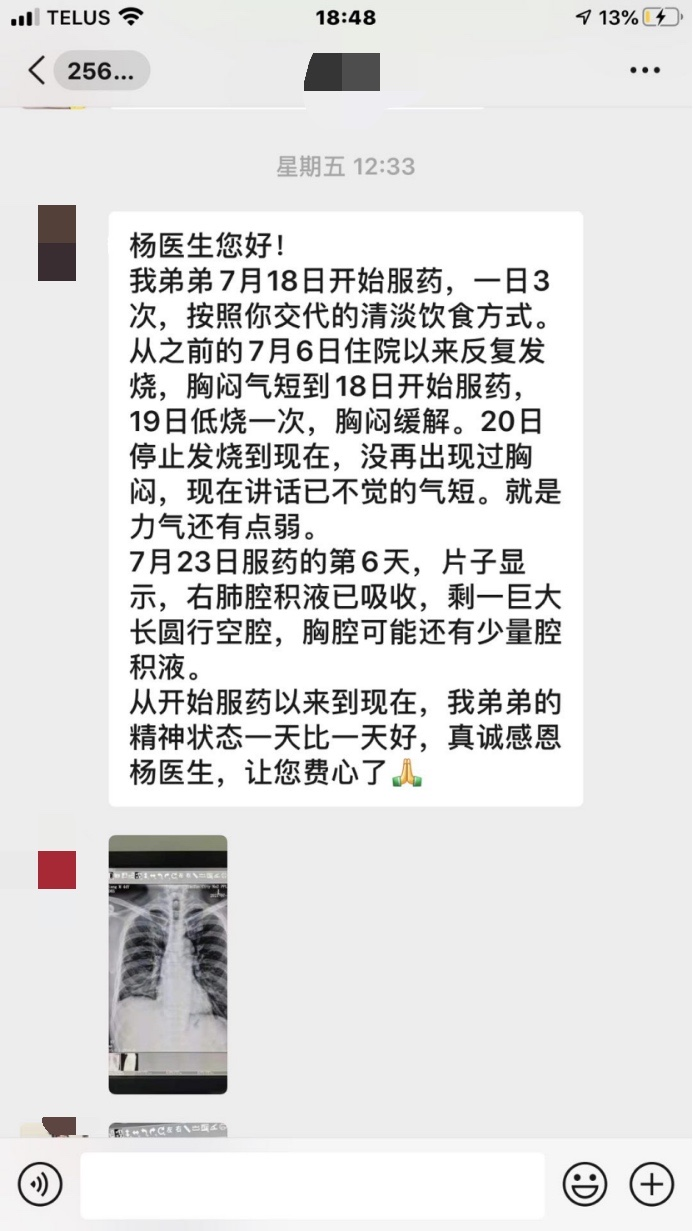
Task: Open the emoji sticker panel
Action: pos(585,1185)
